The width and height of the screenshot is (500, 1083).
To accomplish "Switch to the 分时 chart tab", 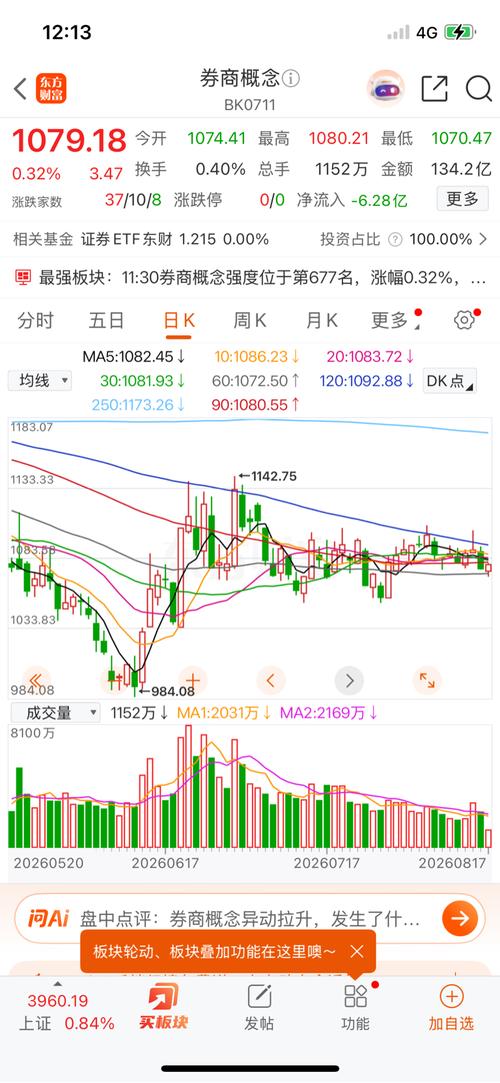I will pos(36,320).
